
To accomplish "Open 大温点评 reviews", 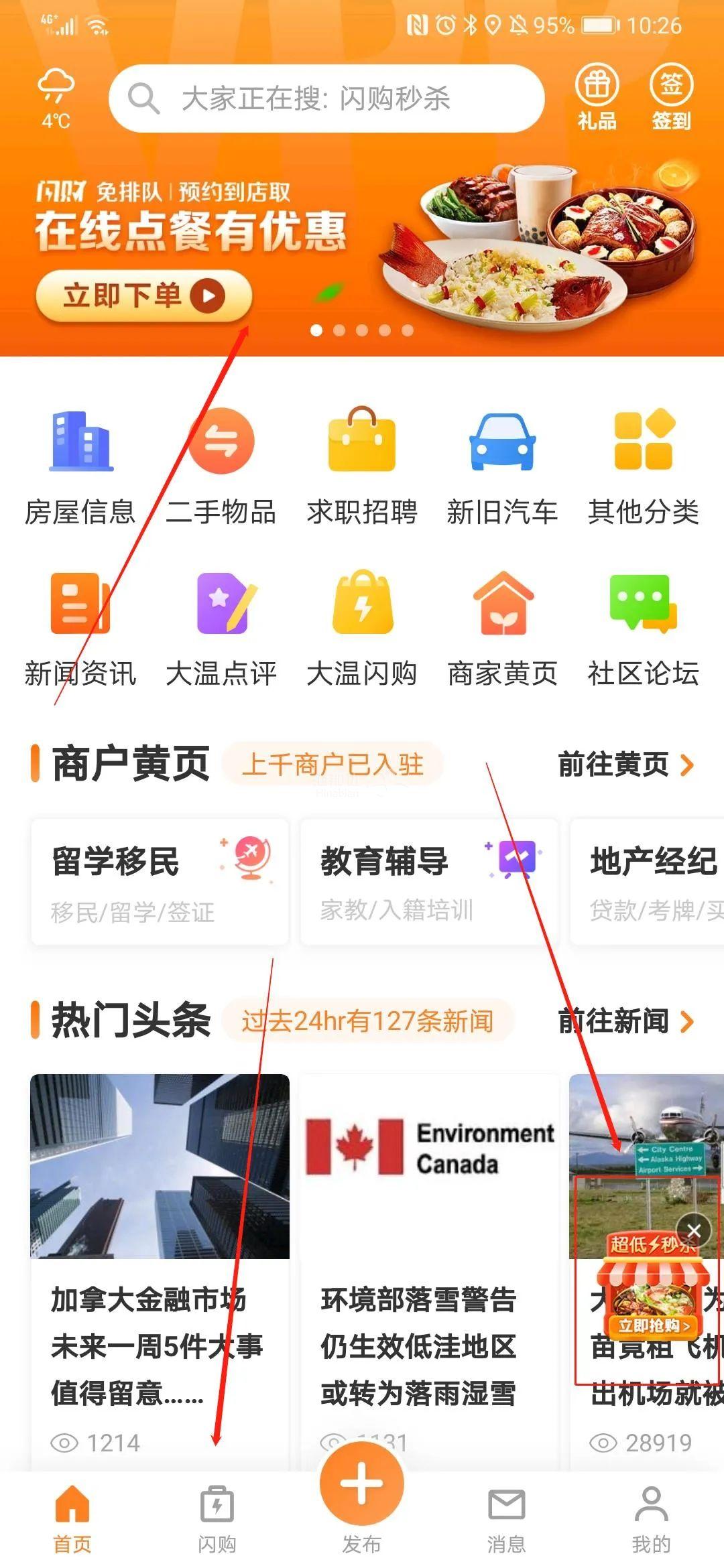I will (x=221, y=629).
